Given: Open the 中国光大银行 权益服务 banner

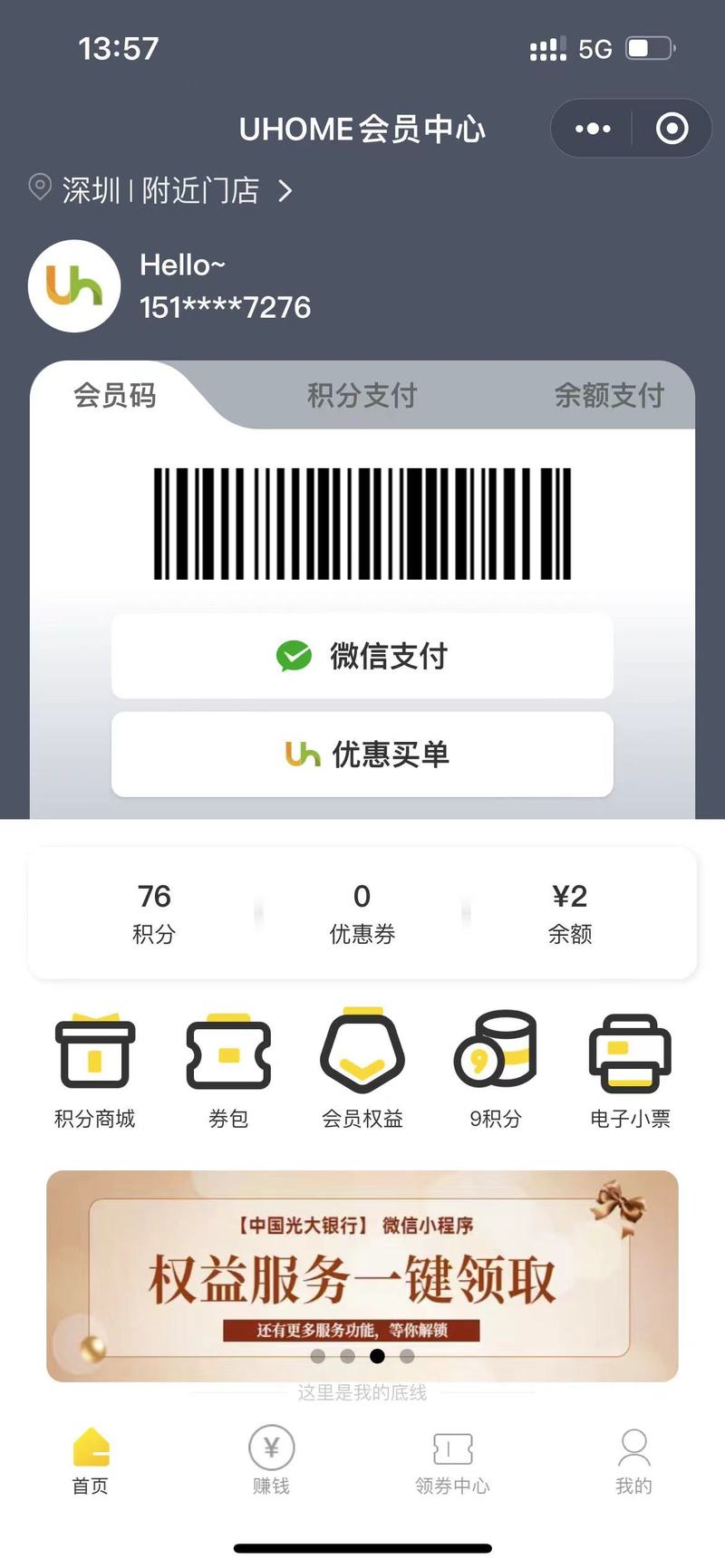Looking at the screenshot, I should pos(362,1275).
